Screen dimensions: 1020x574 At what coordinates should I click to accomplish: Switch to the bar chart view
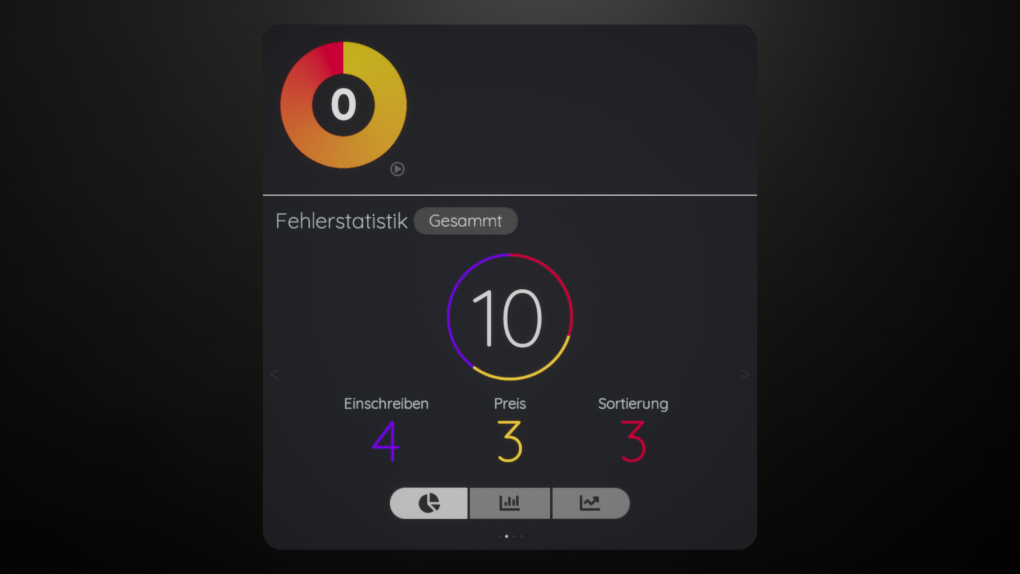pos(510,503)
